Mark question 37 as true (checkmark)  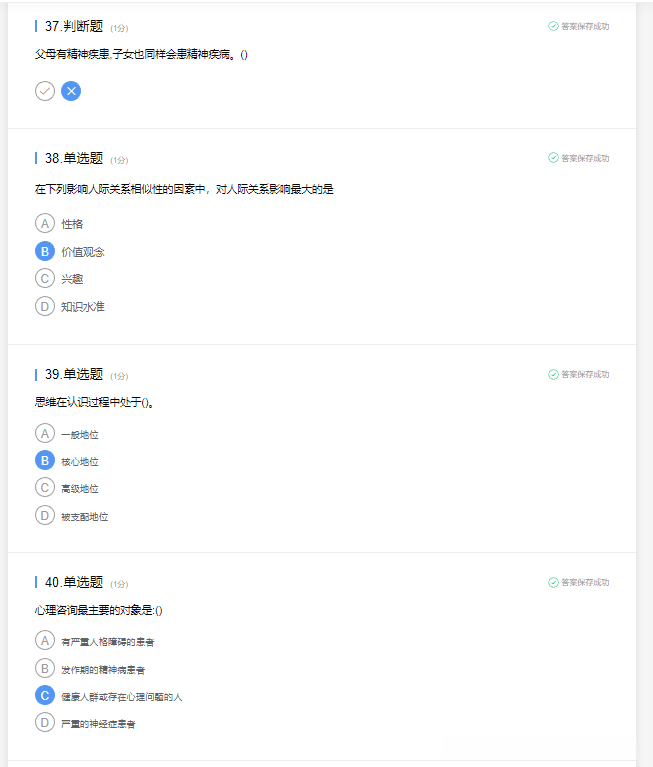pyautogui.click(x=45, y=91)
